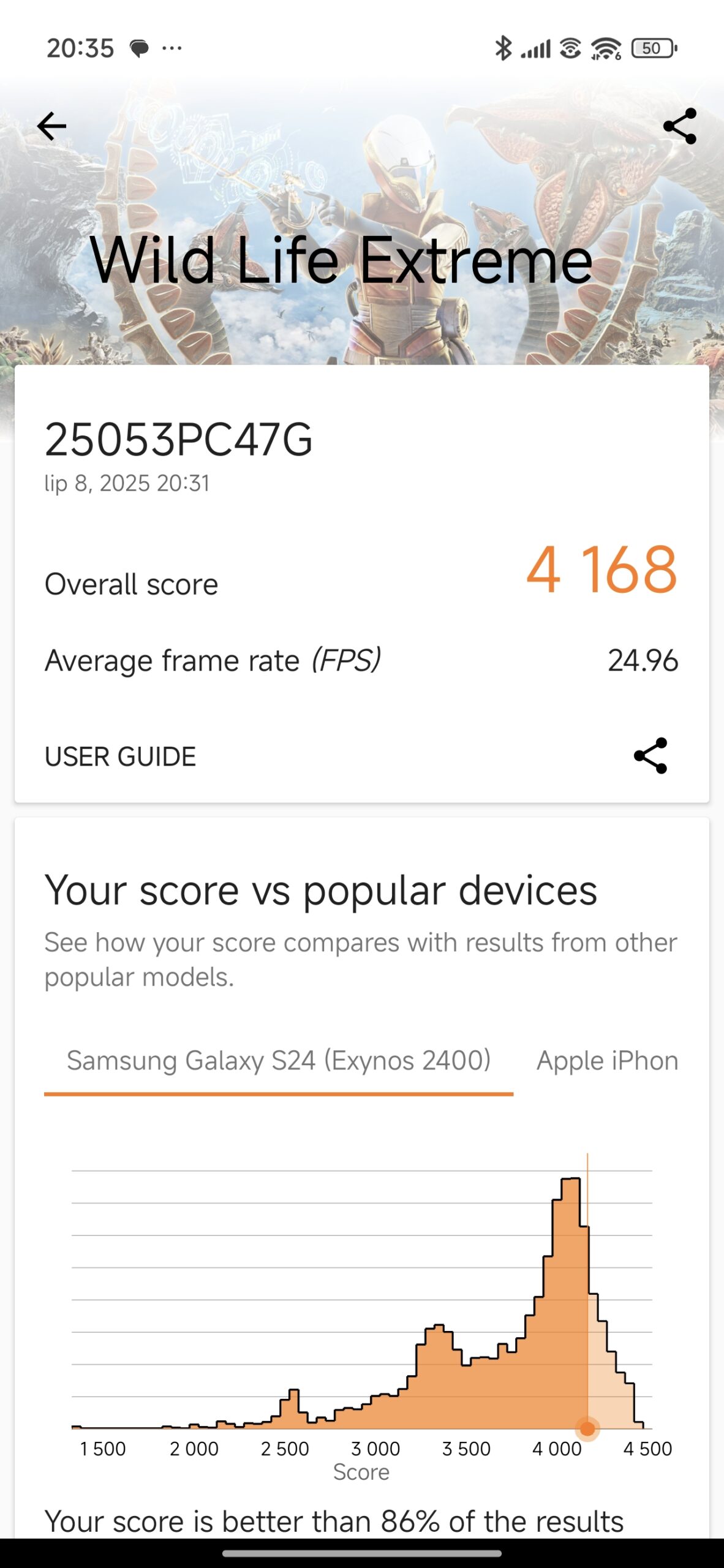Viewport: 724px width, 1568px height.
Task: Switch to the Apple iPhone comparison tab
Action: (606, 1061)
